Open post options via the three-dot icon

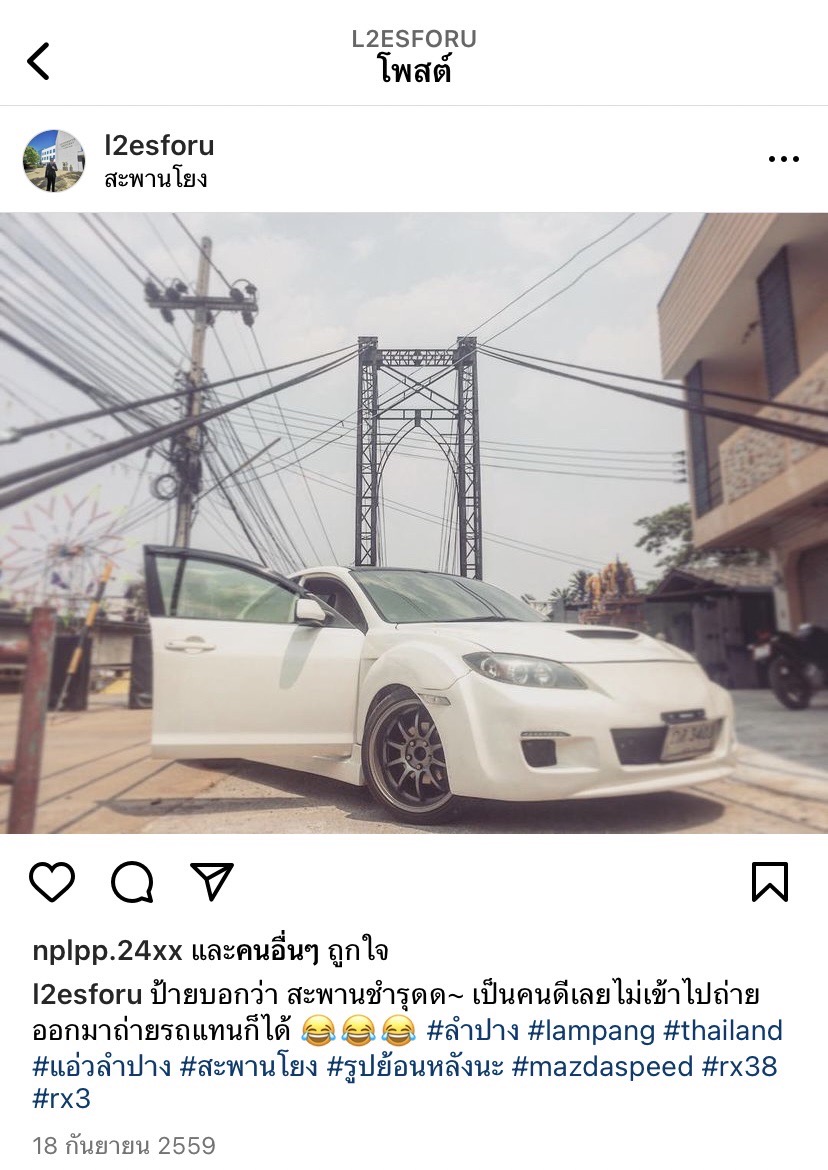click(785, 158)
